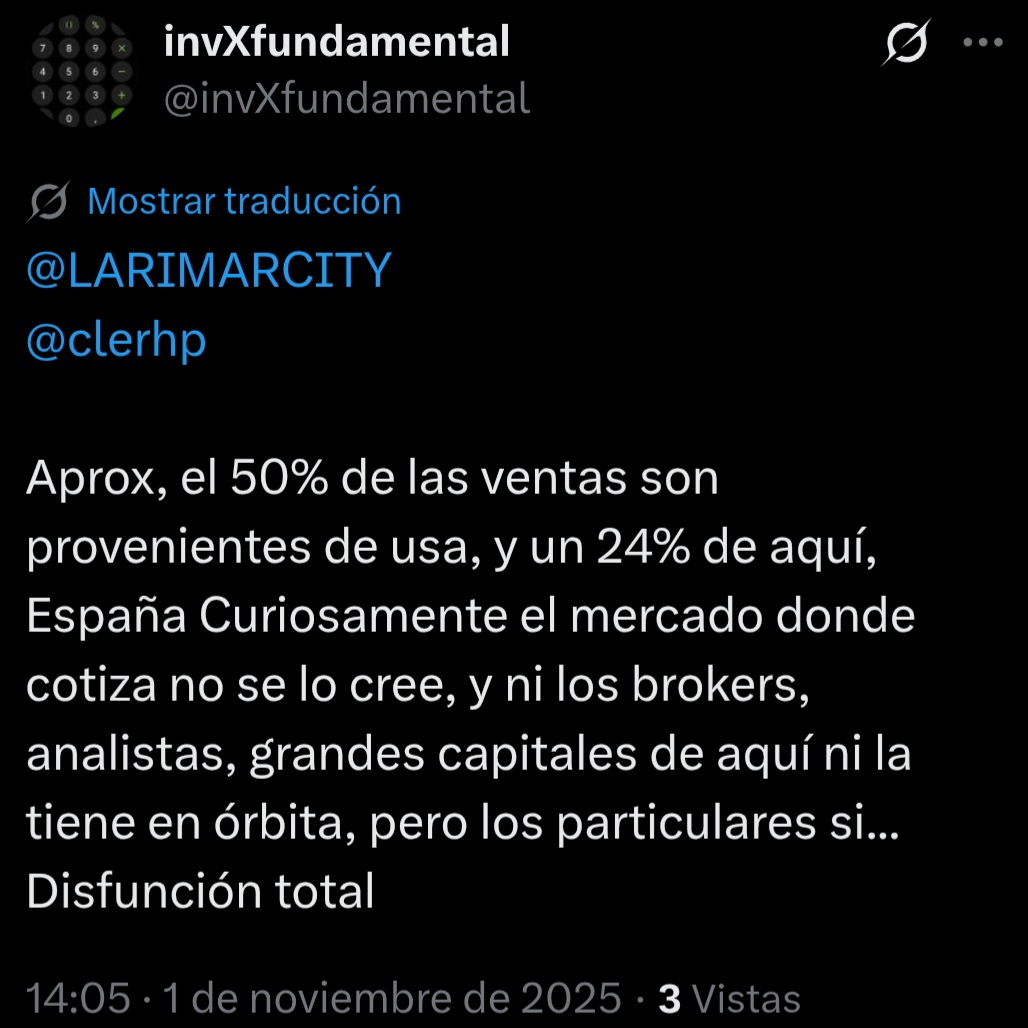Image resolution: width=1028 pixels, height=1028 pixels.
Task: Open the @LARIMARCITY mention
Action: tap(208, 271)
